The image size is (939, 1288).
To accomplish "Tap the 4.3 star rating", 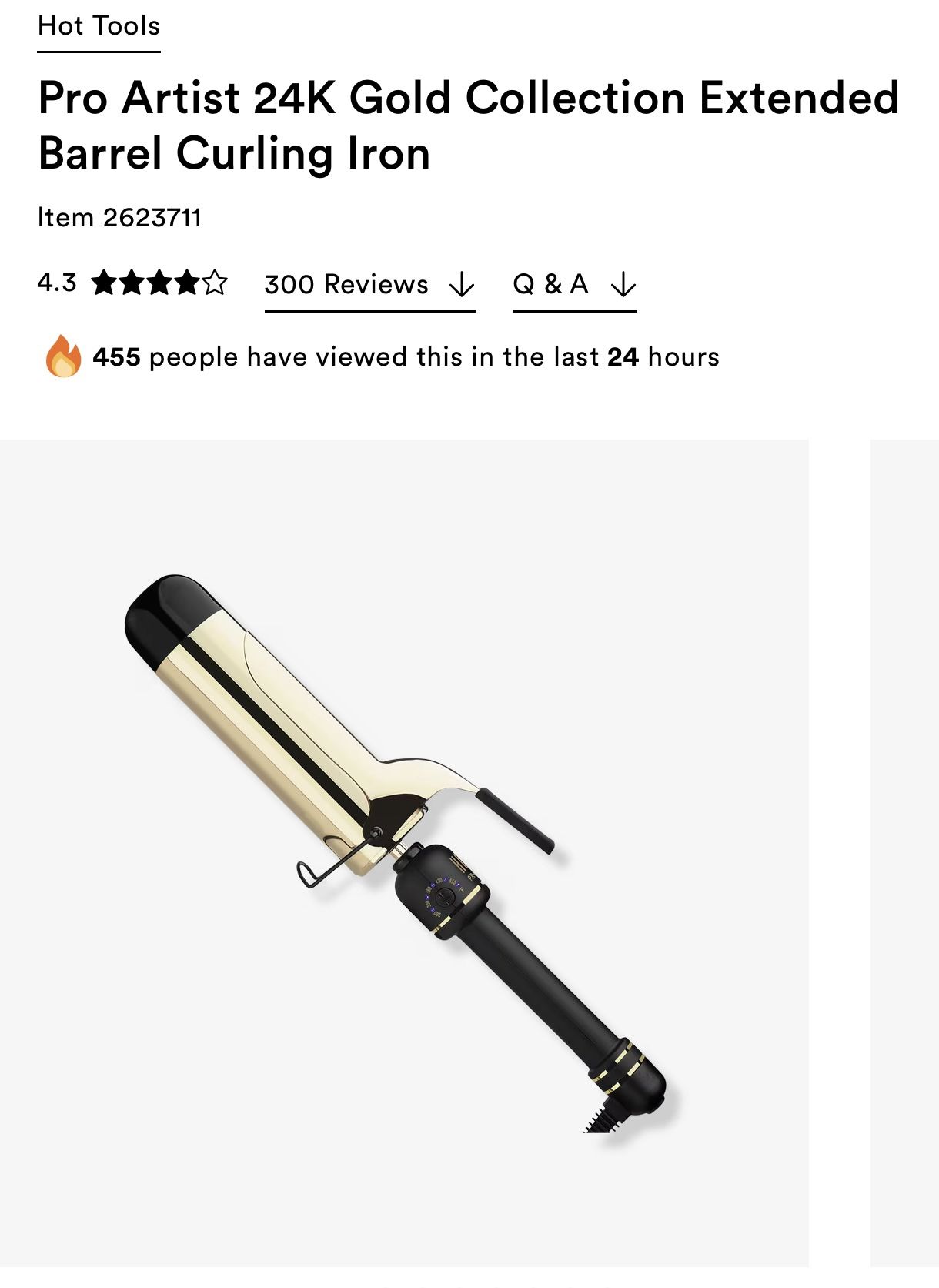I will [132, 283].
